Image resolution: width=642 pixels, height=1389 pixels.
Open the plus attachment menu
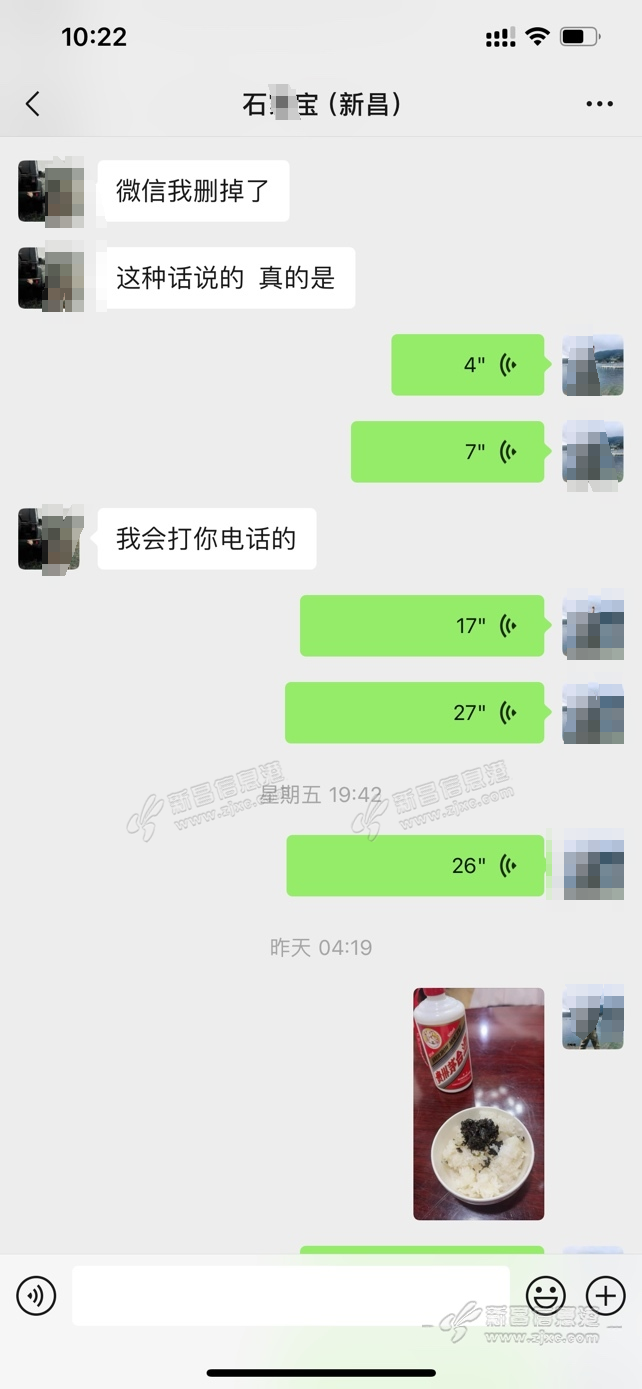click(605, 1296)
